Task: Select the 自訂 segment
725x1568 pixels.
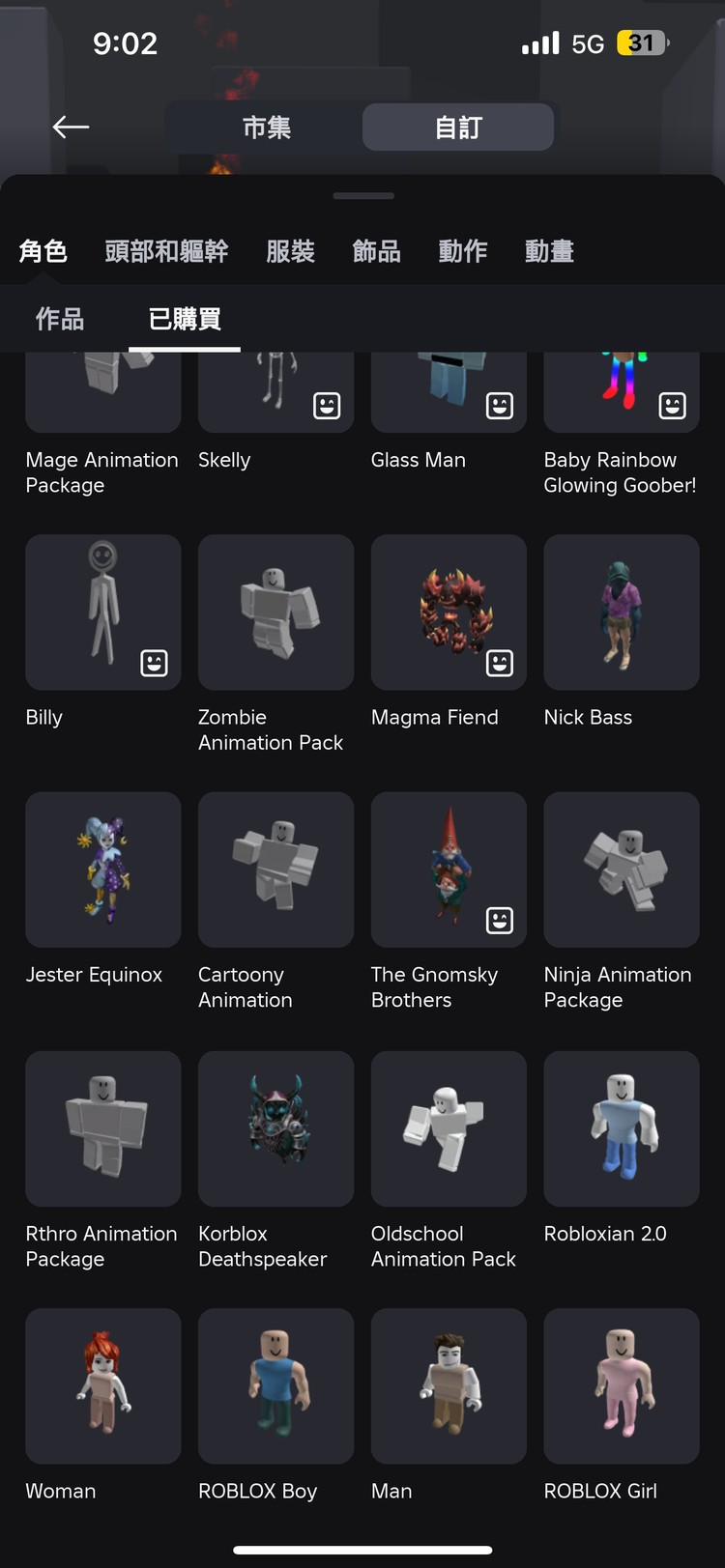Action: pyautogui.click(x=457, y=128)
